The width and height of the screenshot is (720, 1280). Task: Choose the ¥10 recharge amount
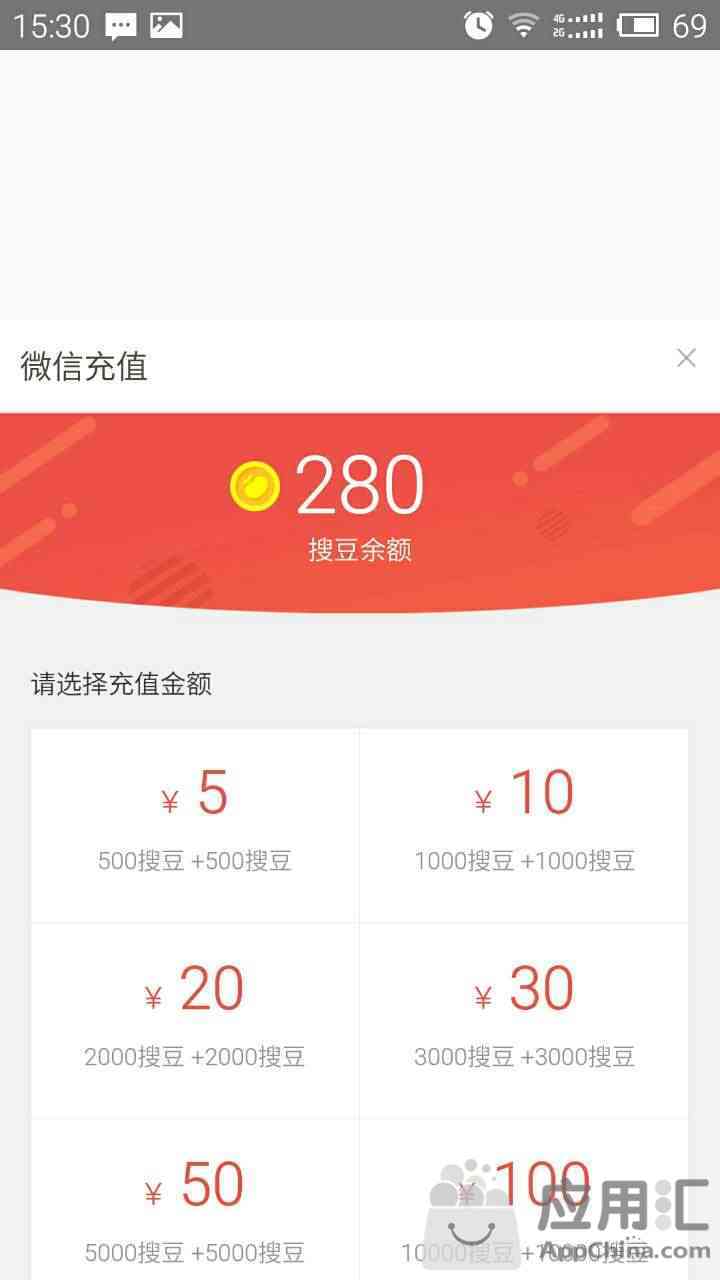pyautogui.click(x=524, y=823)
